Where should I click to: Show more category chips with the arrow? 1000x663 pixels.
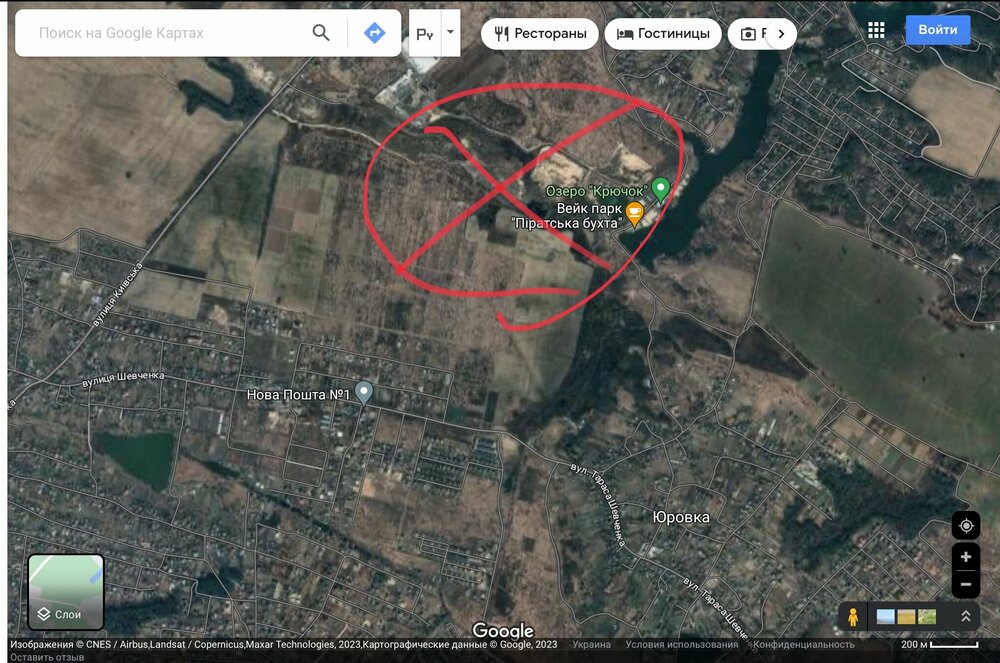[x=781, y=33]
